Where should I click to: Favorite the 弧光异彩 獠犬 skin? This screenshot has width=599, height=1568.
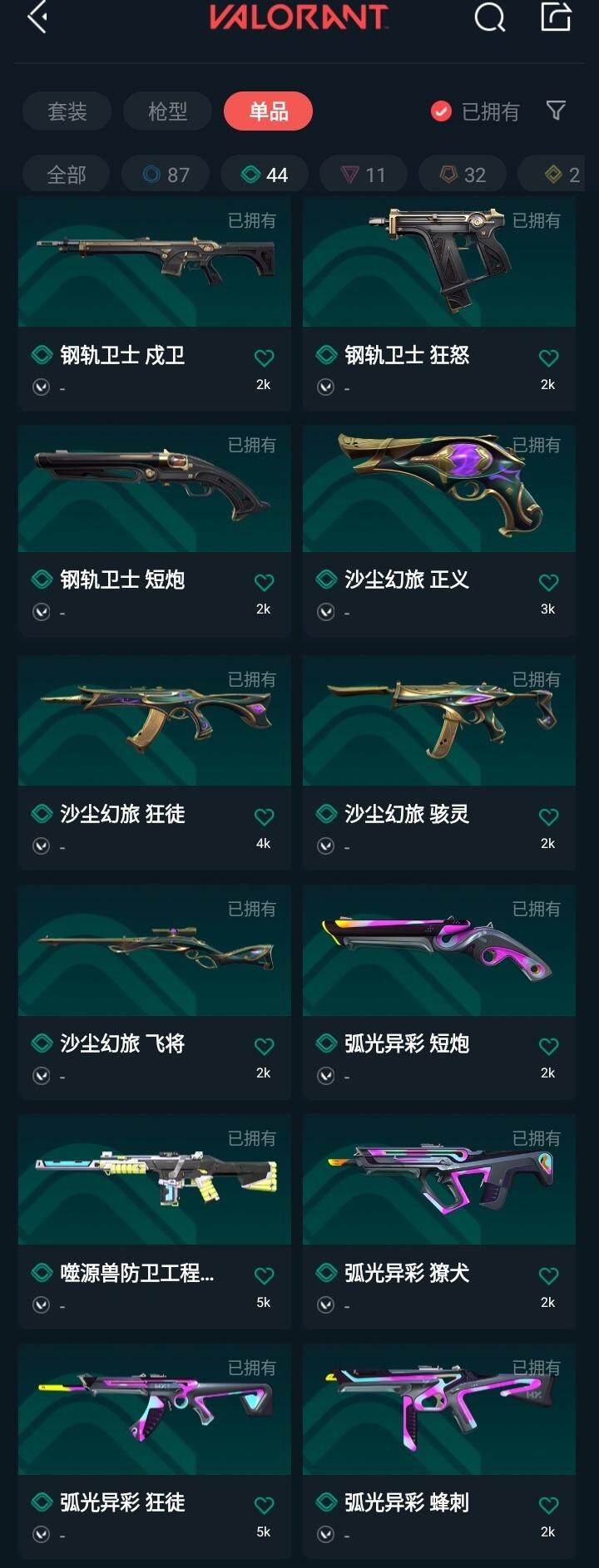[x=548, y=1276]
